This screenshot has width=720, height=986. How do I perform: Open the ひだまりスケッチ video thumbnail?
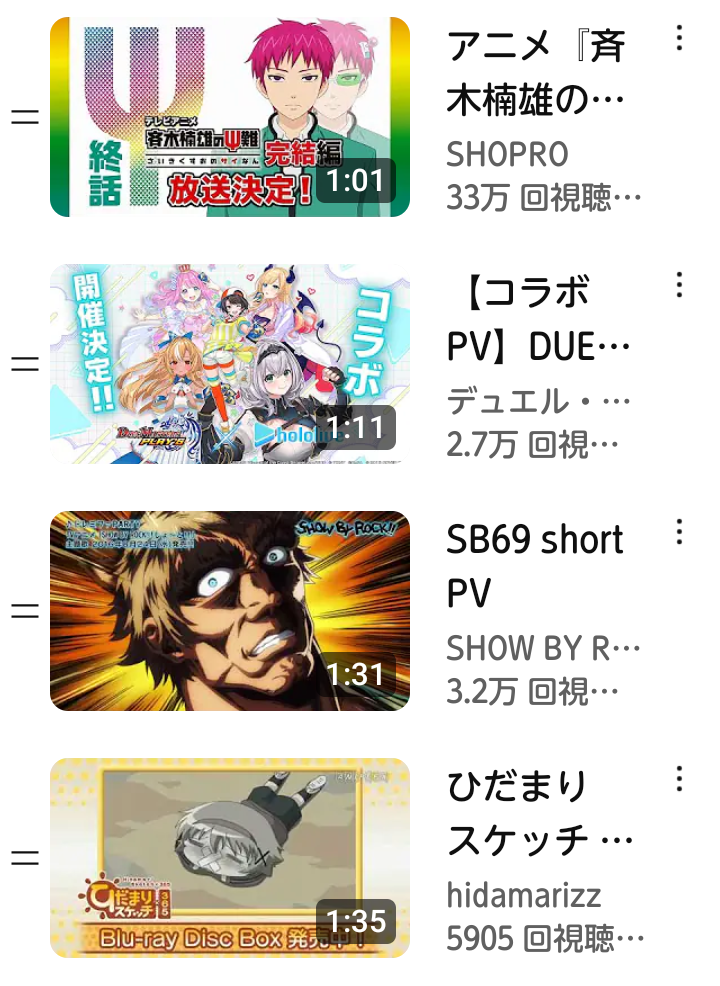click(x=229, y=858)
